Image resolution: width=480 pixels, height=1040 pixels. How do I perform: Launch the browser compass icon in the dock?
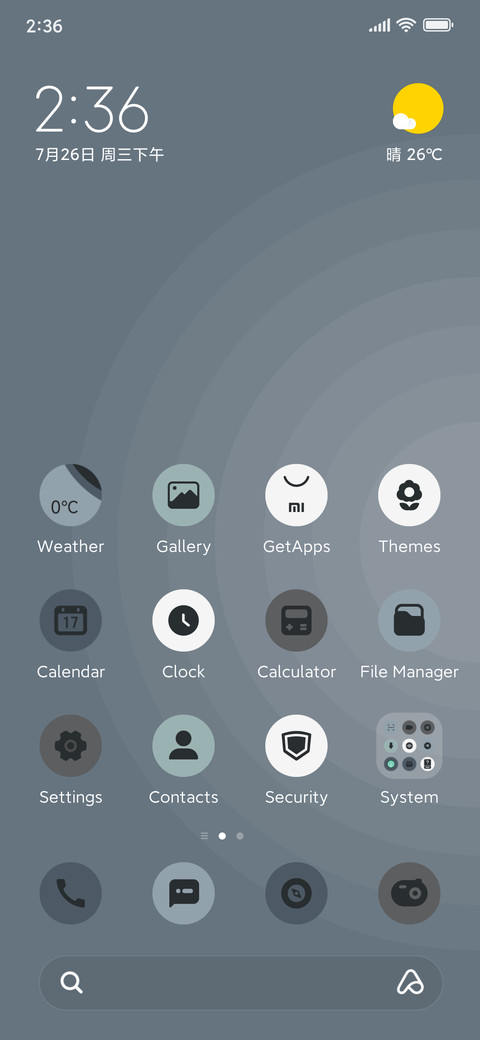click(x=296, y=893)
